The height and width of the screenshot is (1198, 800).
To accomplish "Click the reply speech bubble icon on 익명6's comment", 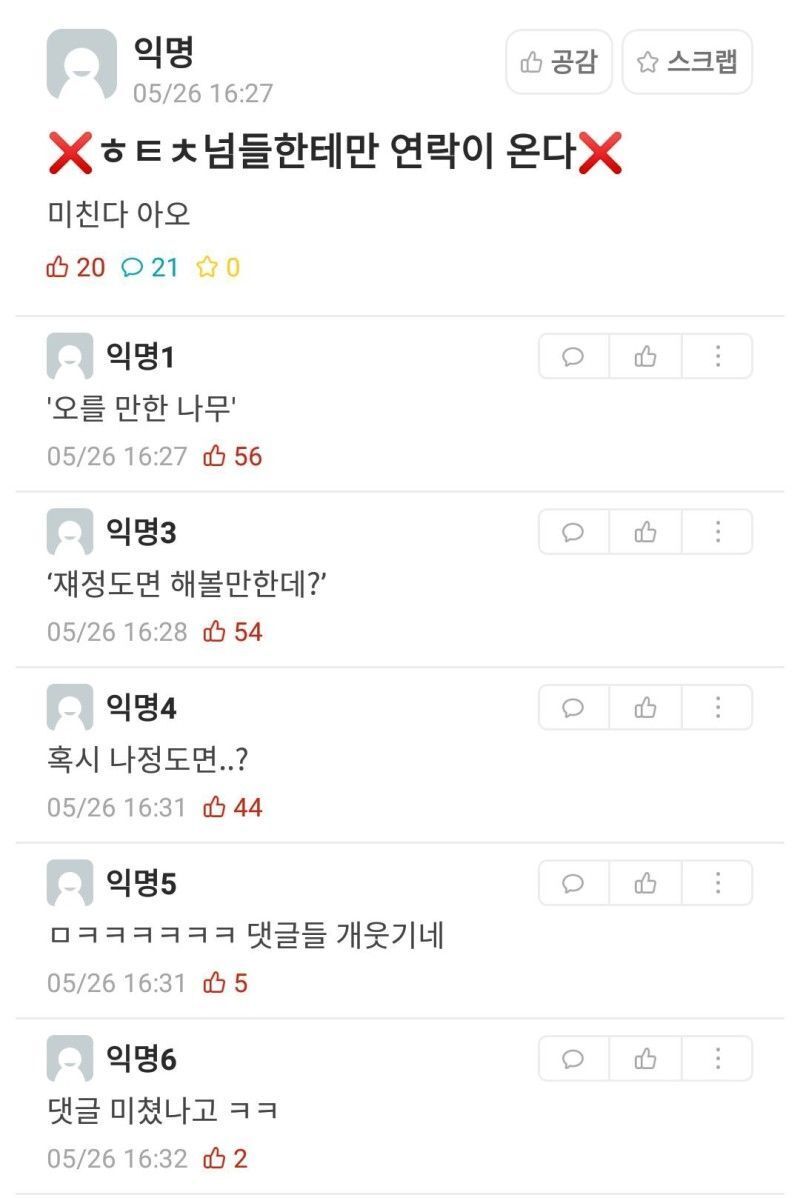I will [x=572, y=1059].
